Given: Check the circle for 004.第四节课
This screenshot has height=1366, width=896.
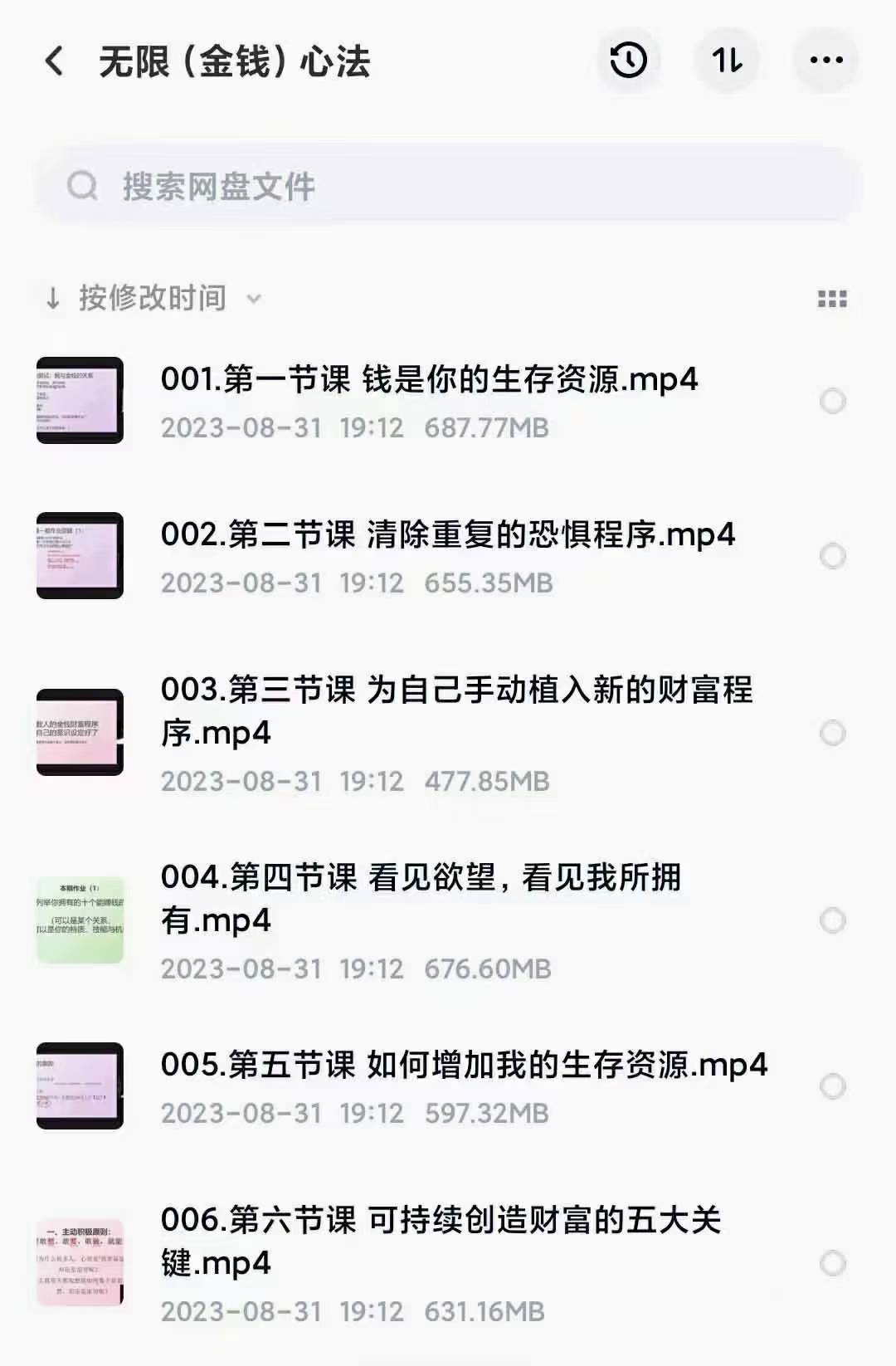Looking at the screenshot, I should (832, 920).
